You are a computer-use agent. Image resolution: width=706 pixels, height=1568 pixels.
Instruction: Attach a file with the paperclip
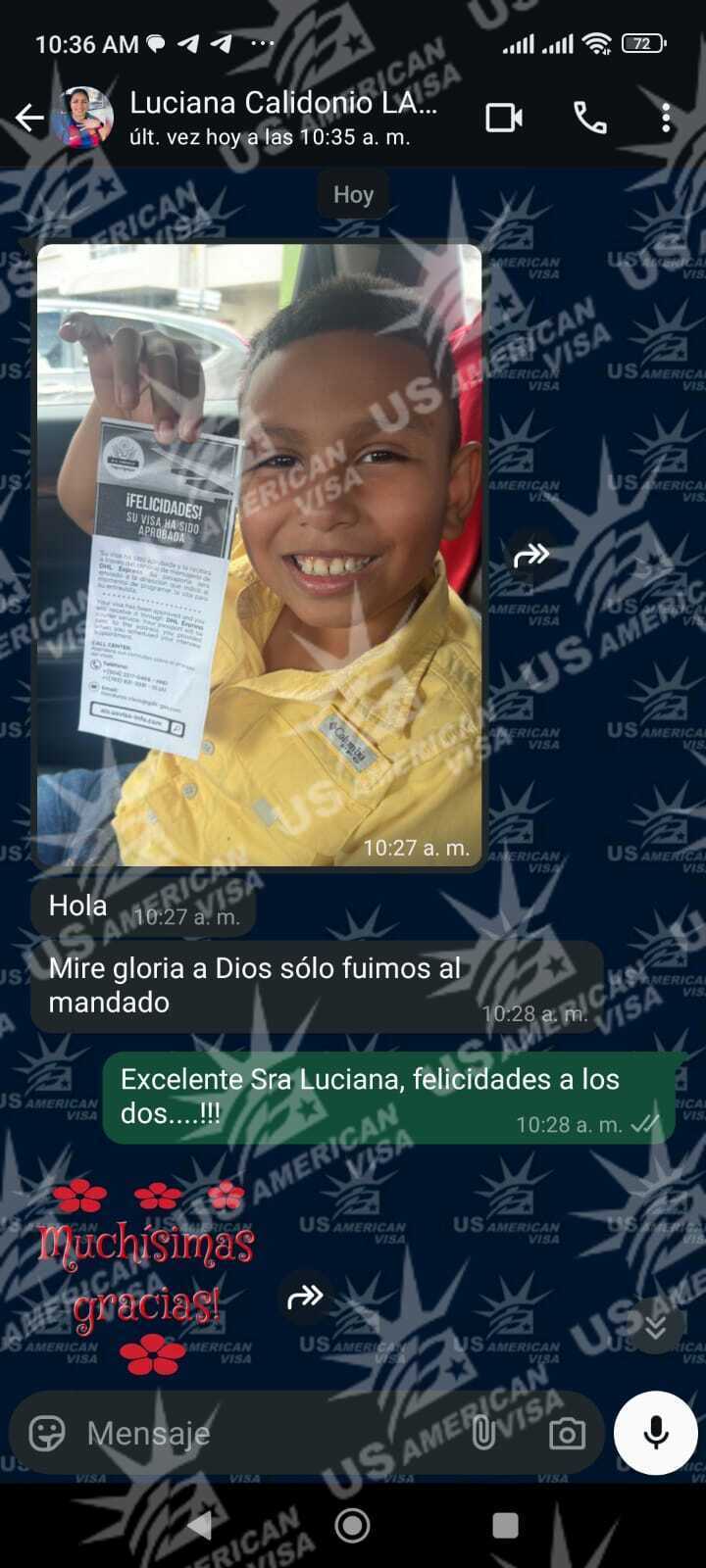coord(483,1433)
